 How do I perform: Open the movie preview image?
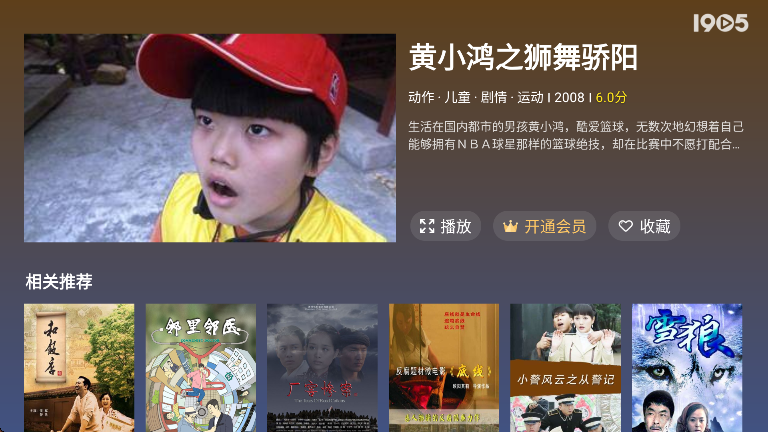point(210,138)
